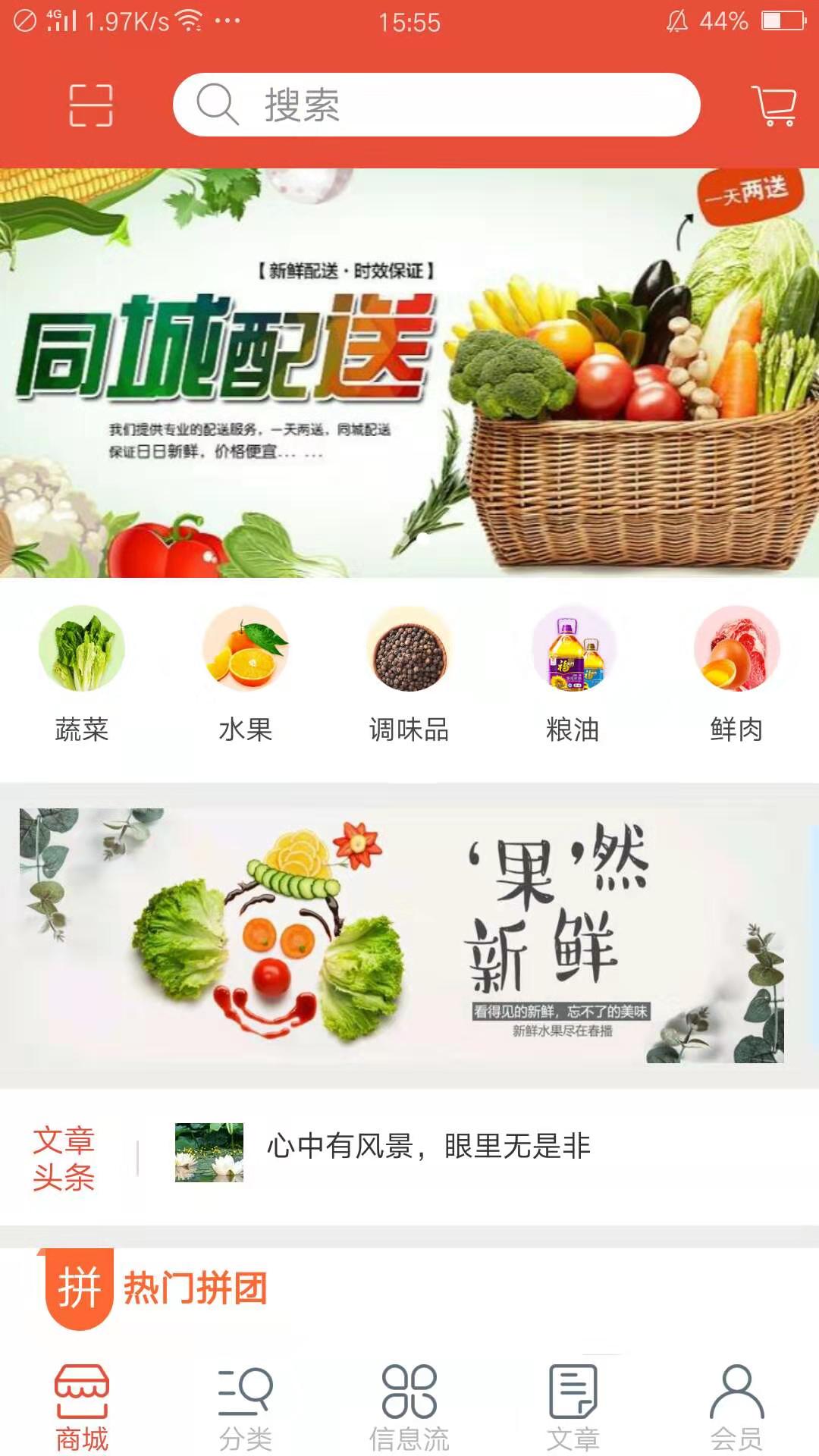The height and width of the screenshot is (1456, 819).
Task: Switch to the 商城 tab
Action: [x=82, y=1407]
